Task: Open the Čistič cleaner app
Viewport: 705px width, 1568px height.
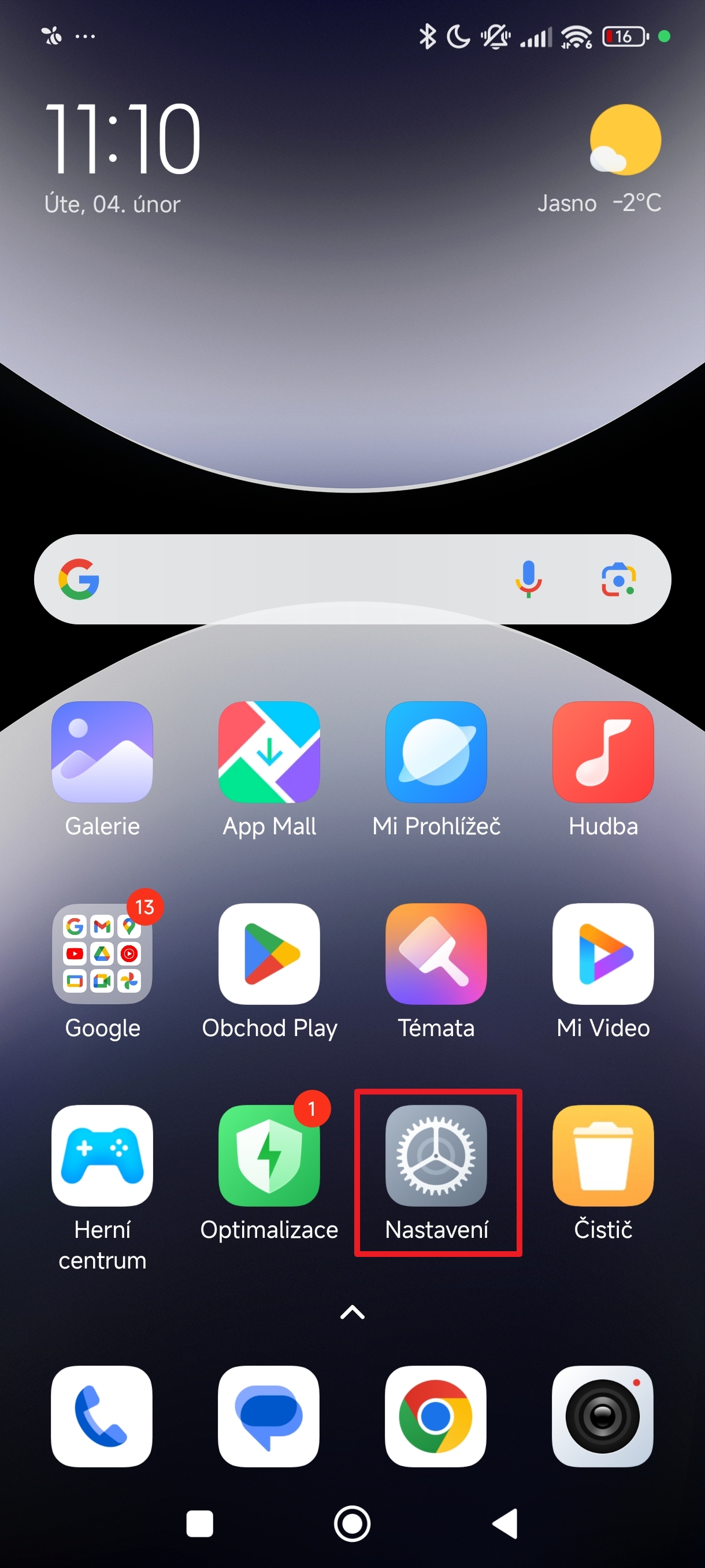Action: point(603,1155)
